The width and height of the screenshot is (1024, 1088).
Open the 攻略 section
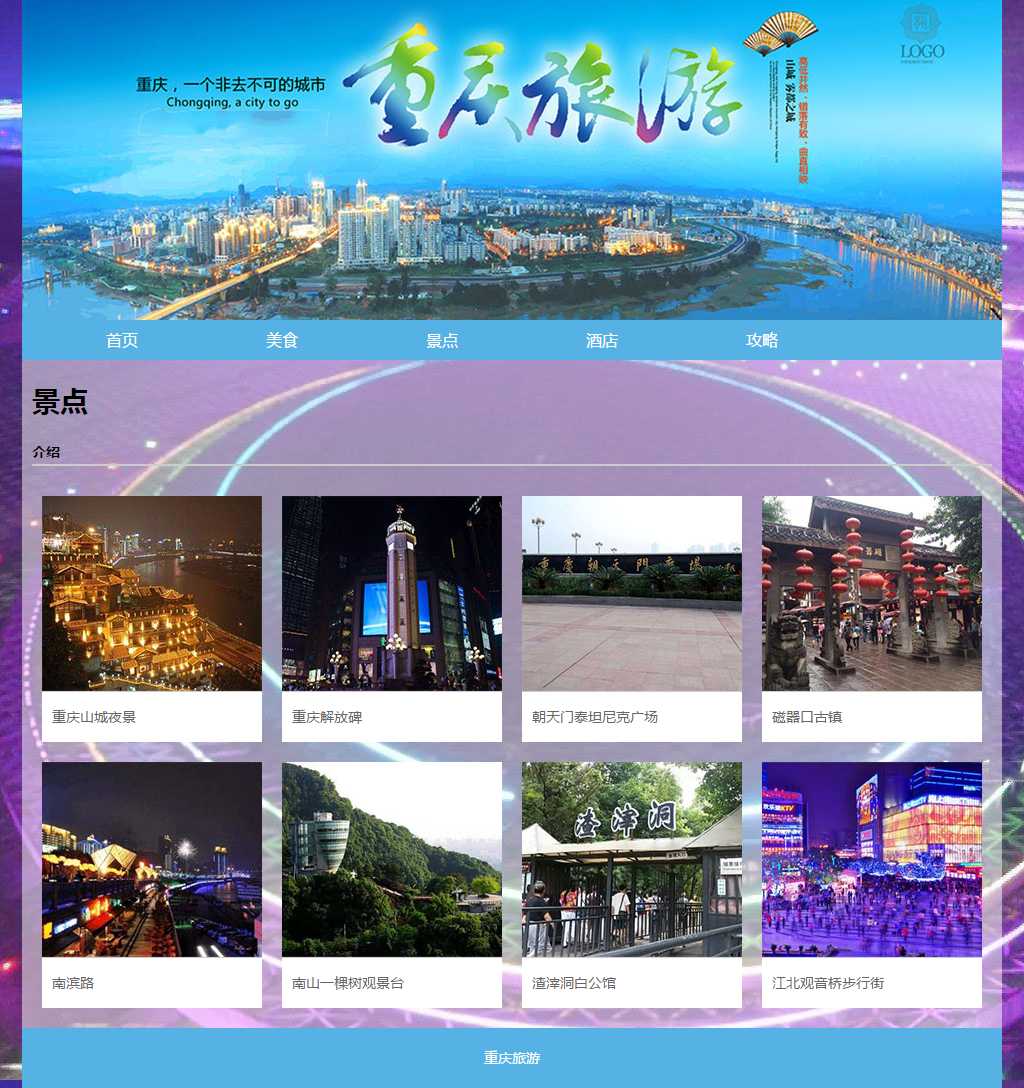(x=762, y=340)
